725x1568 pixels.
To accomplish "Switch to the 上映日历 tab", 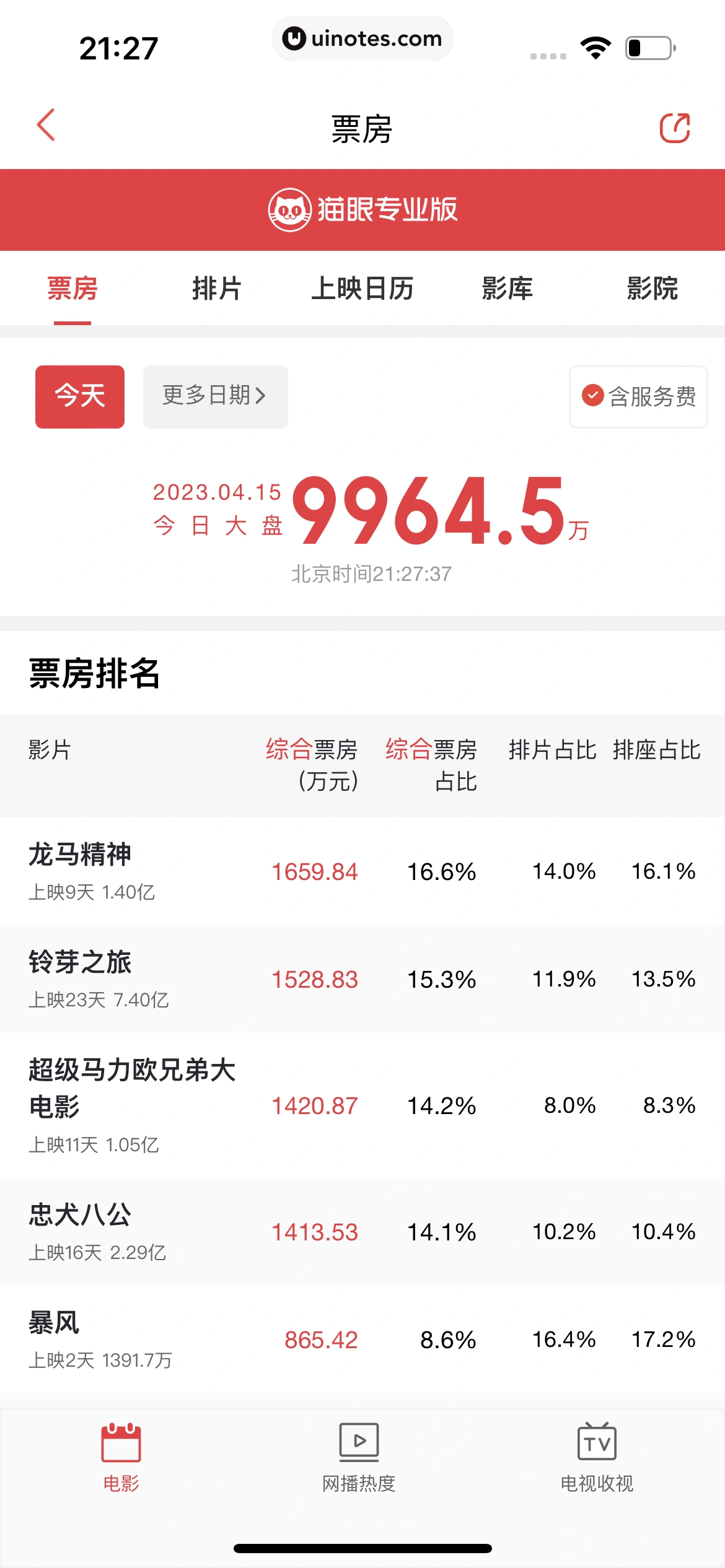I will (362, 289).
